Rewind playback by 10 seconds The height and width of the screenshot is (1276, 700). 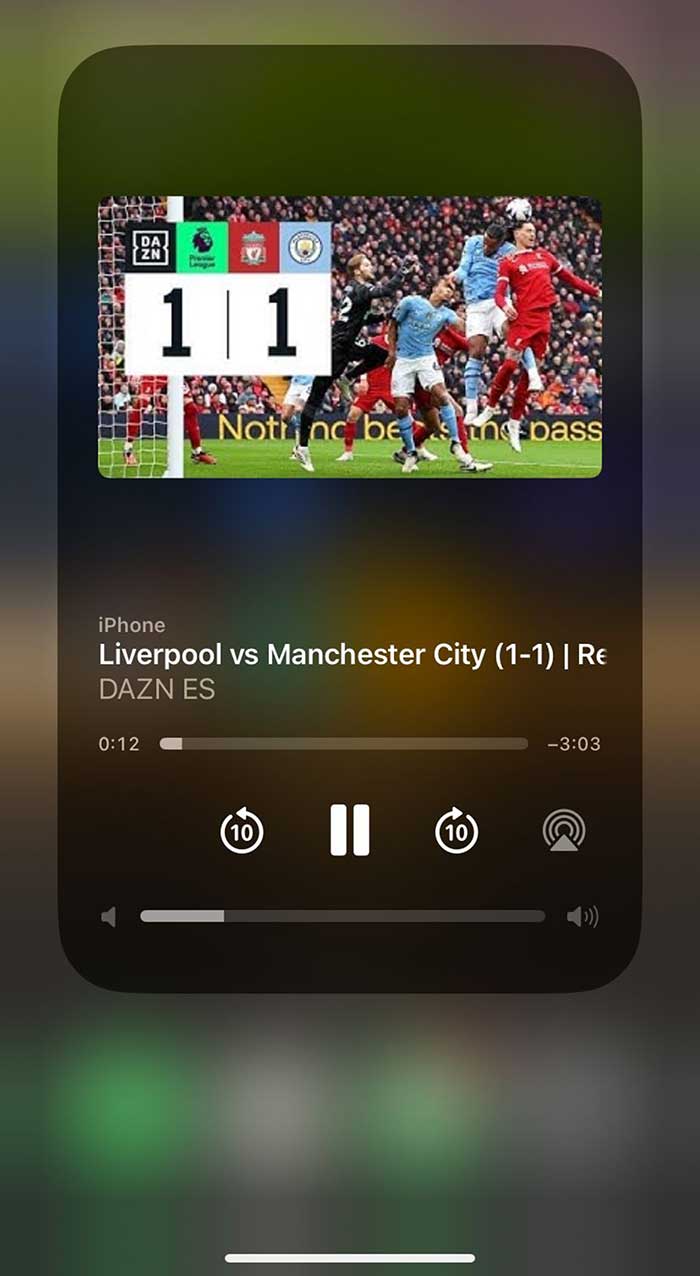click(242, 831)
